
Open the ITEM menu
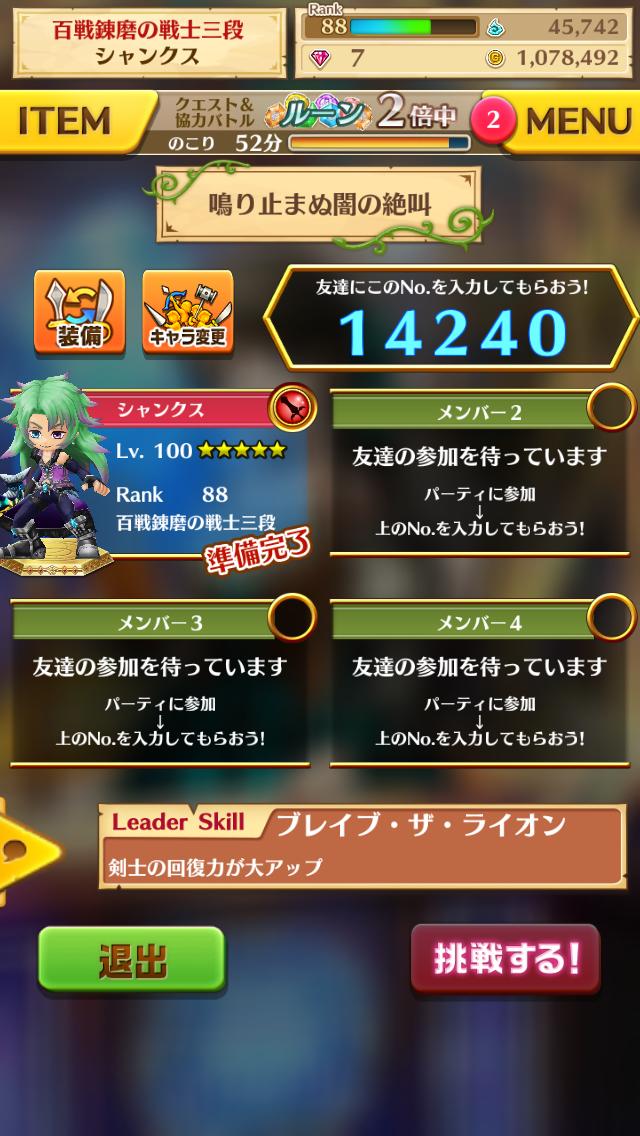[65, 121]
